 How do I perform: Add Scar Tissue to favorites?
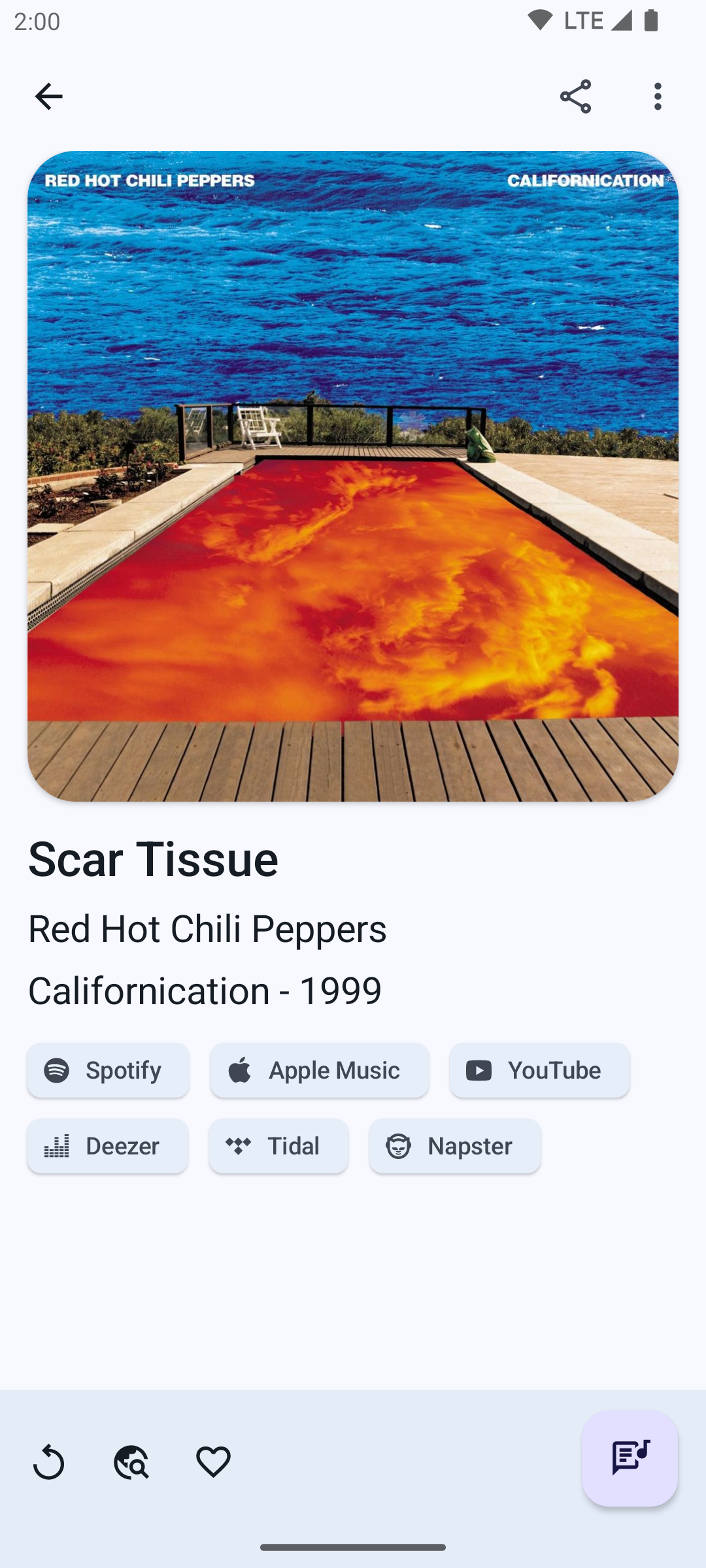click(x=213, y=1462)
